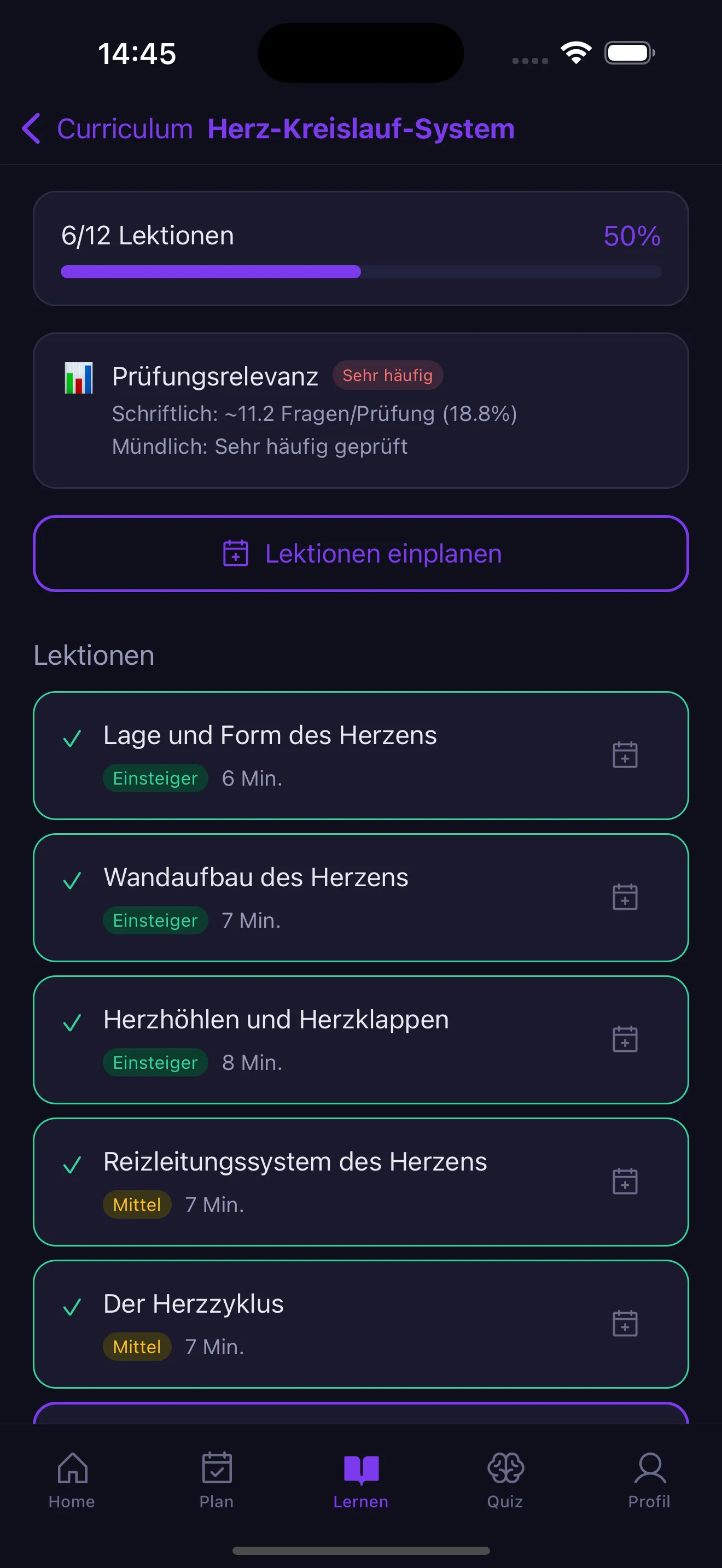Open the calendar icon for Wandaufbau des Herzens
The image size is (722, 1568).
(x=625, y=897)
